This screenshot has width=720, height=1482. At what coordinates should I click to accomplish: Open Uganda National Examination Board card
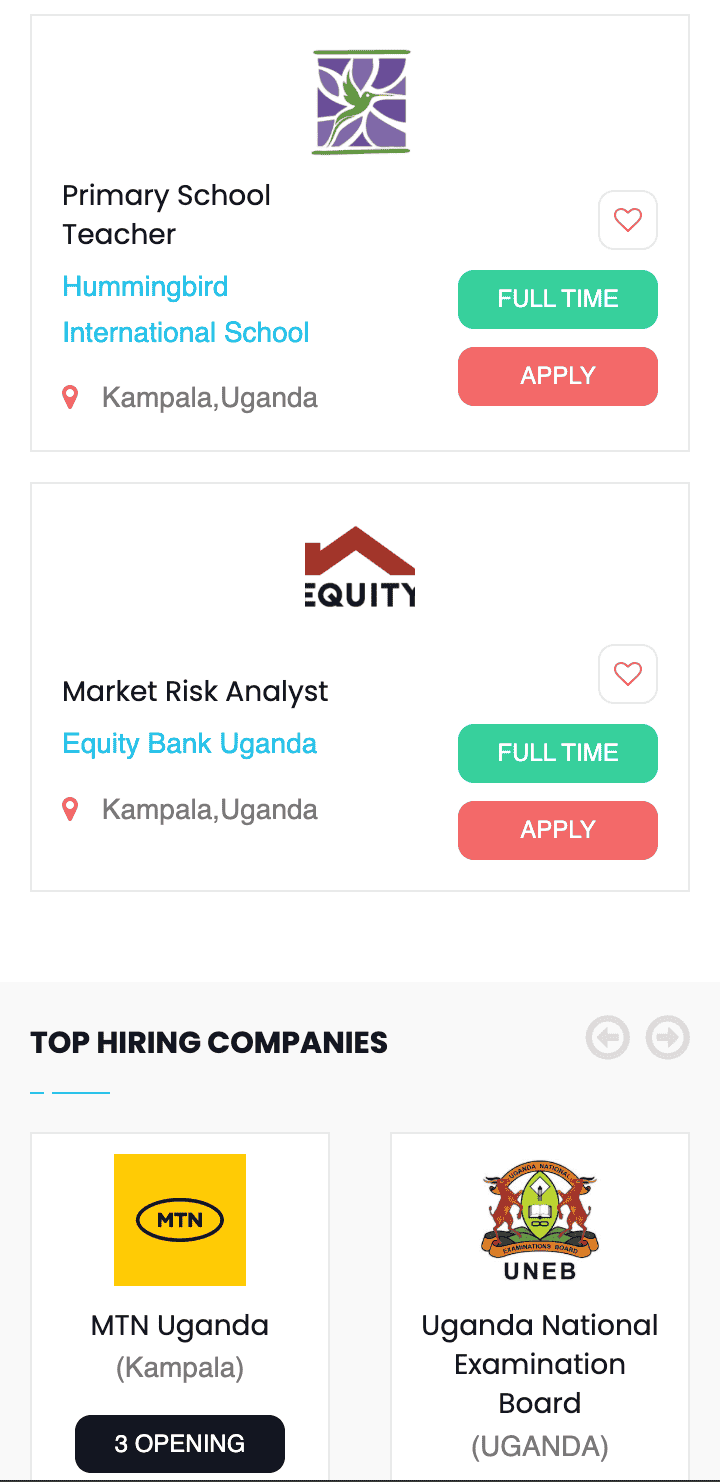[x=540, y=1364]
